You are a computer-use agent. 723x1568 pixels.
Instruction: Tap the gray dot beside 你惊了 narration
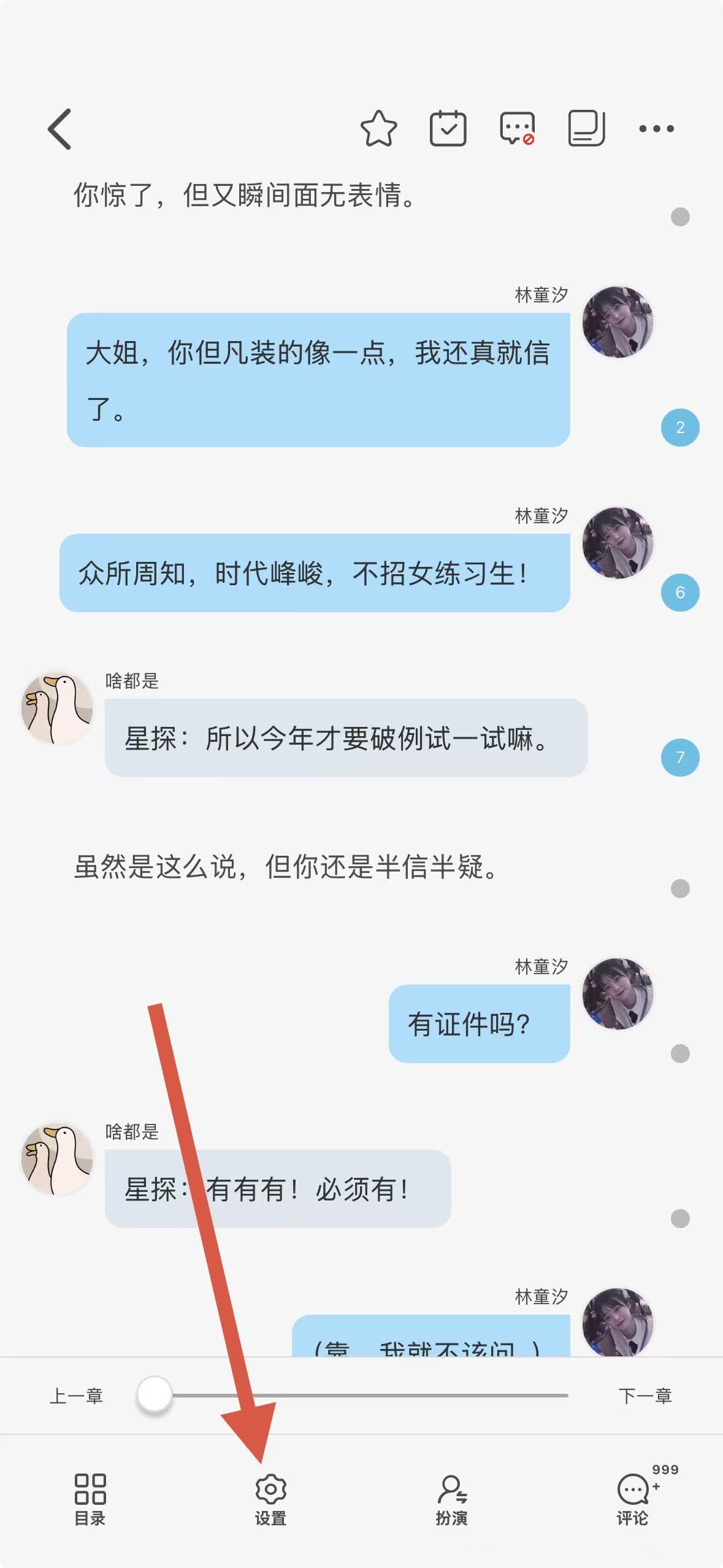click(x=680, y=217)
